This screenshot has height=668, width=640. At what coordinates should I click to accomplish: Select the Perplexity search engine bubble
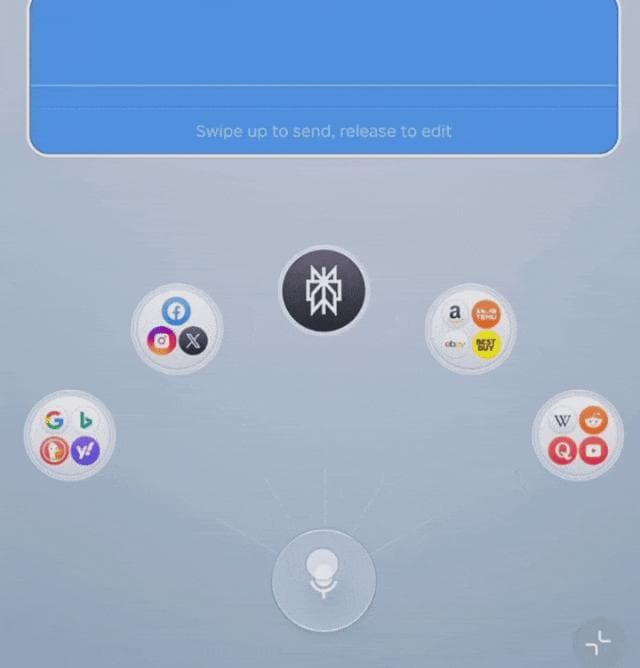tap(323, 291)
